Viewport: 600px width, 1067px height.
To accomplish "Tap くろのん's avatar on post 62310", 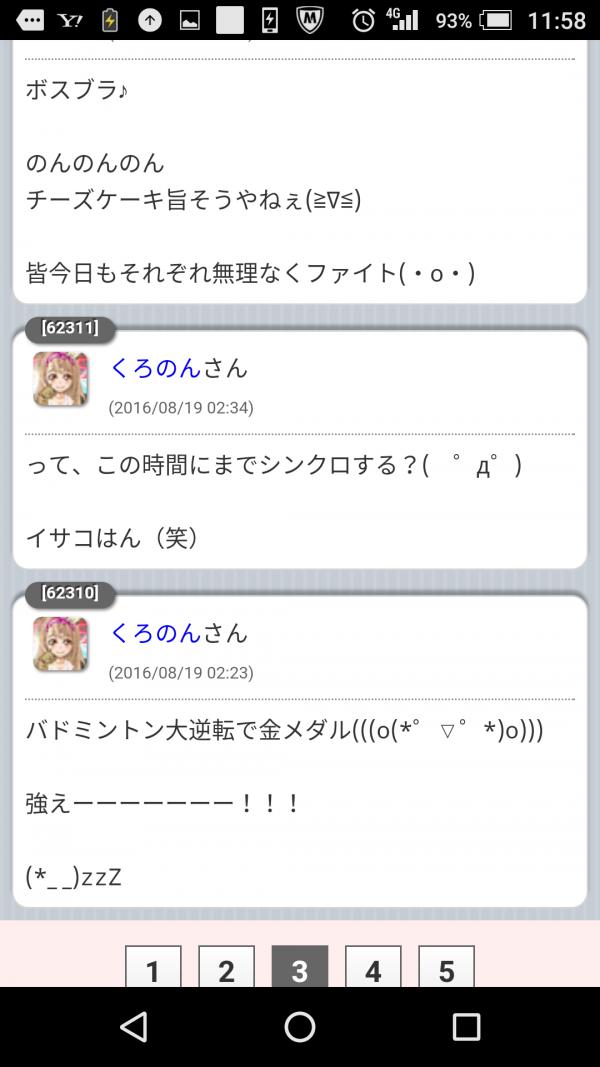I will click(61, 644).
